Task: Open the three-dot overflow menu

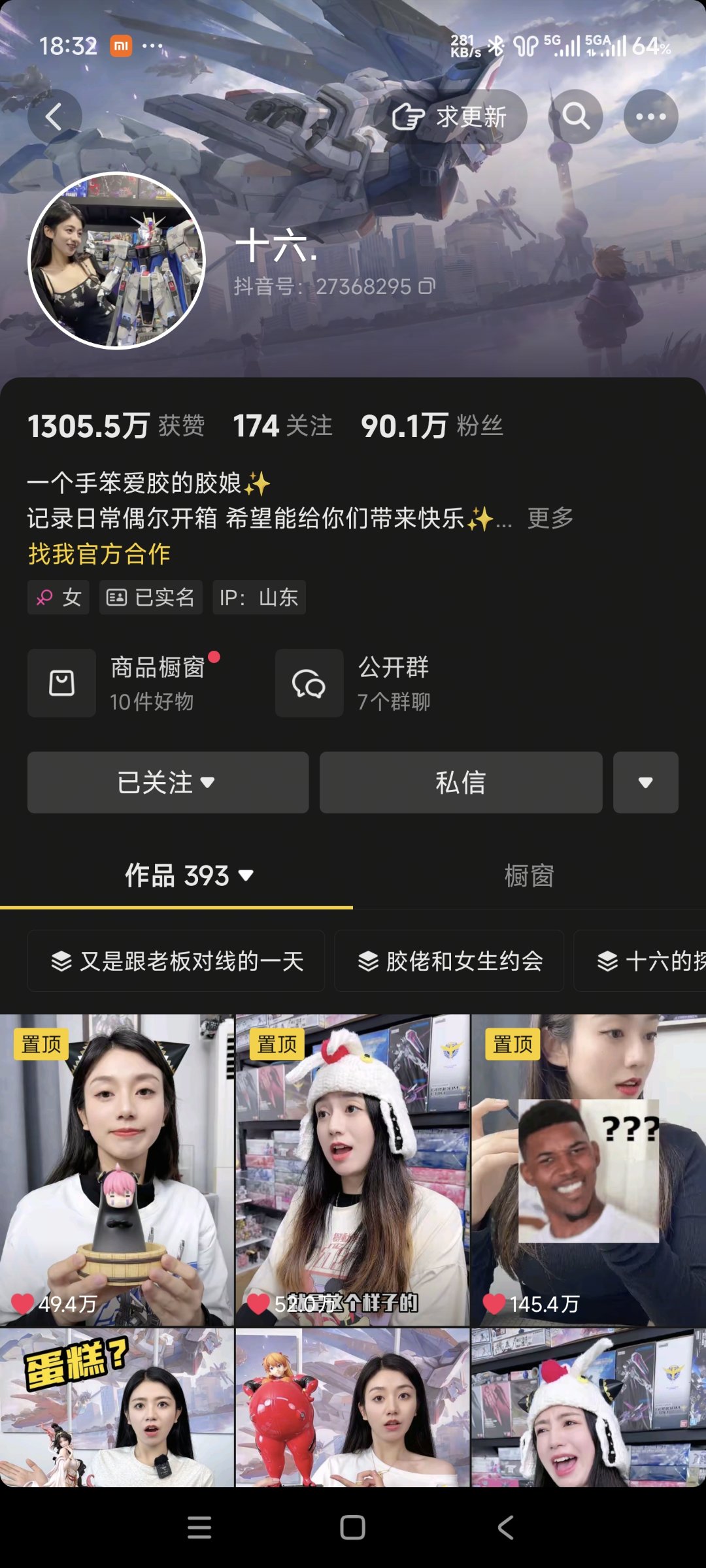Action: point(650,117)
